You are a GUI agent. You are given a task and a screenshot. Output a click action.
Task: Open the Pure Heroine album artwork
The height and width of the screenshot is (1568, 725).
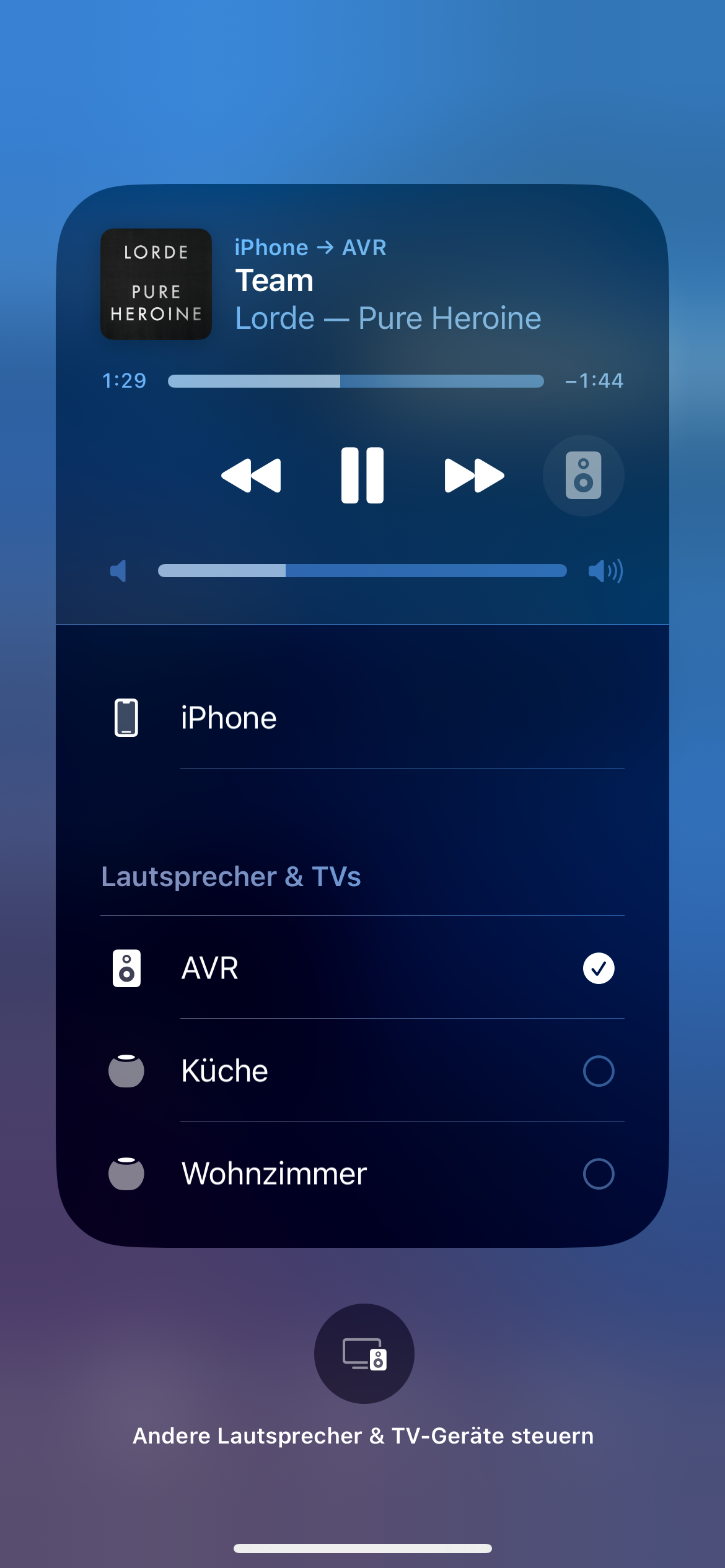pyautogui.click(x=156, y=284)
